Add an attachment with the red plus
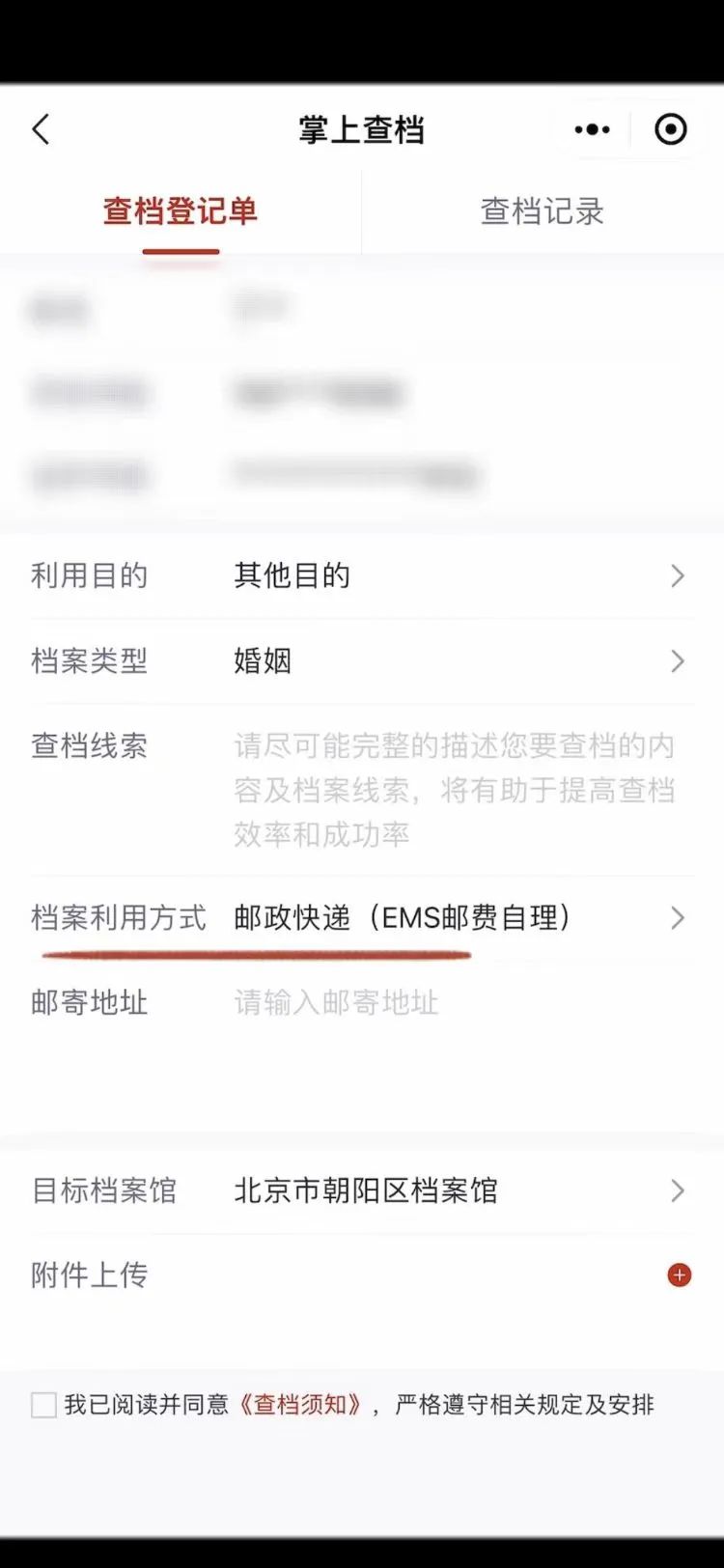 point(680,1275)
